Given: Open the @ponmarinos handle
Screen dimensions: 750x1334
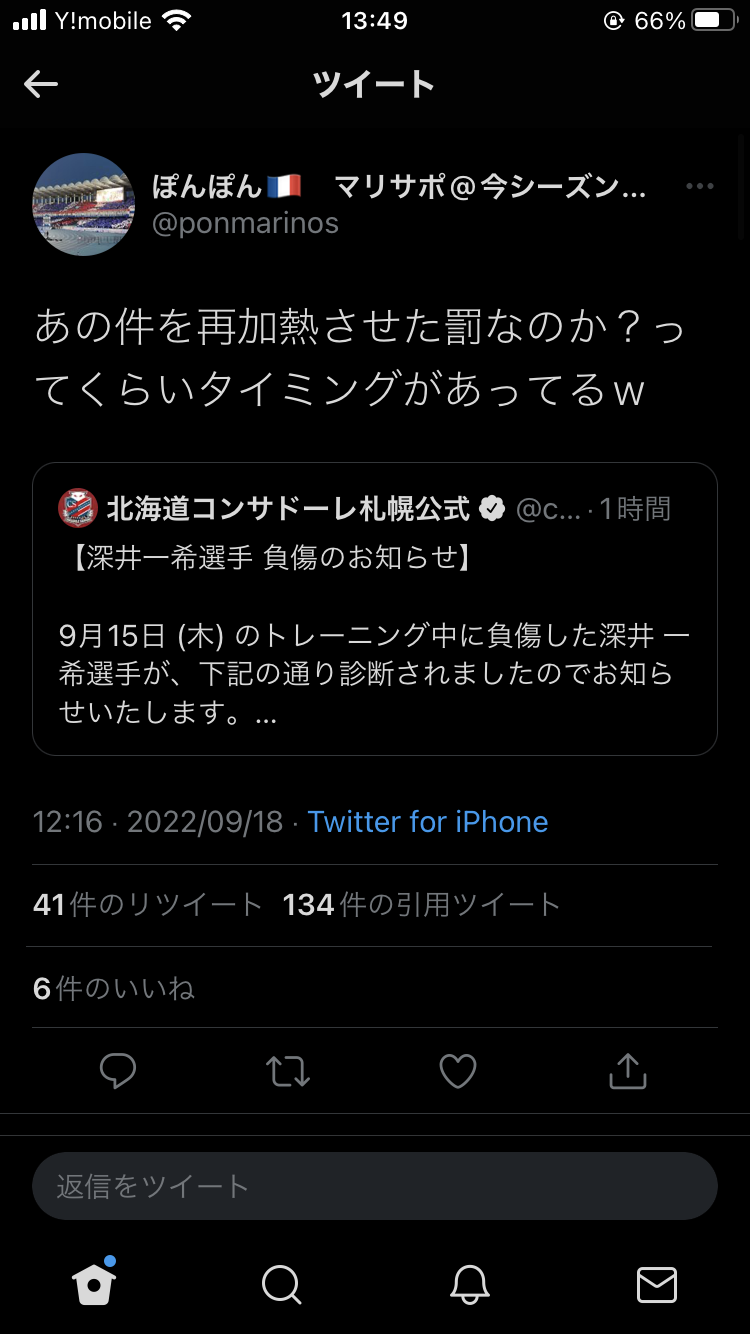Looking at the screenshot, I should 245,223.
